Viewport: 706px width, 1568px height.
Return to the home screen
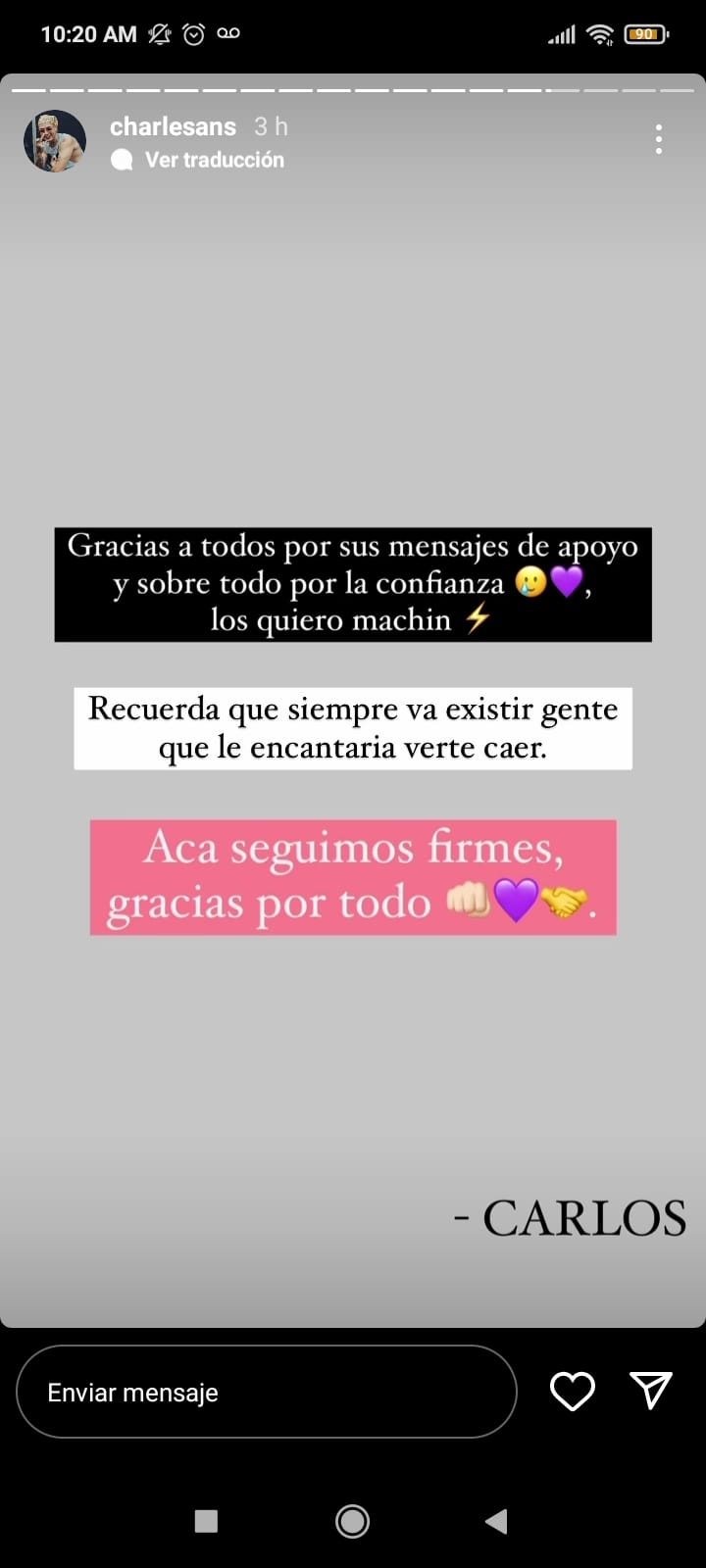coord(352,1521)
